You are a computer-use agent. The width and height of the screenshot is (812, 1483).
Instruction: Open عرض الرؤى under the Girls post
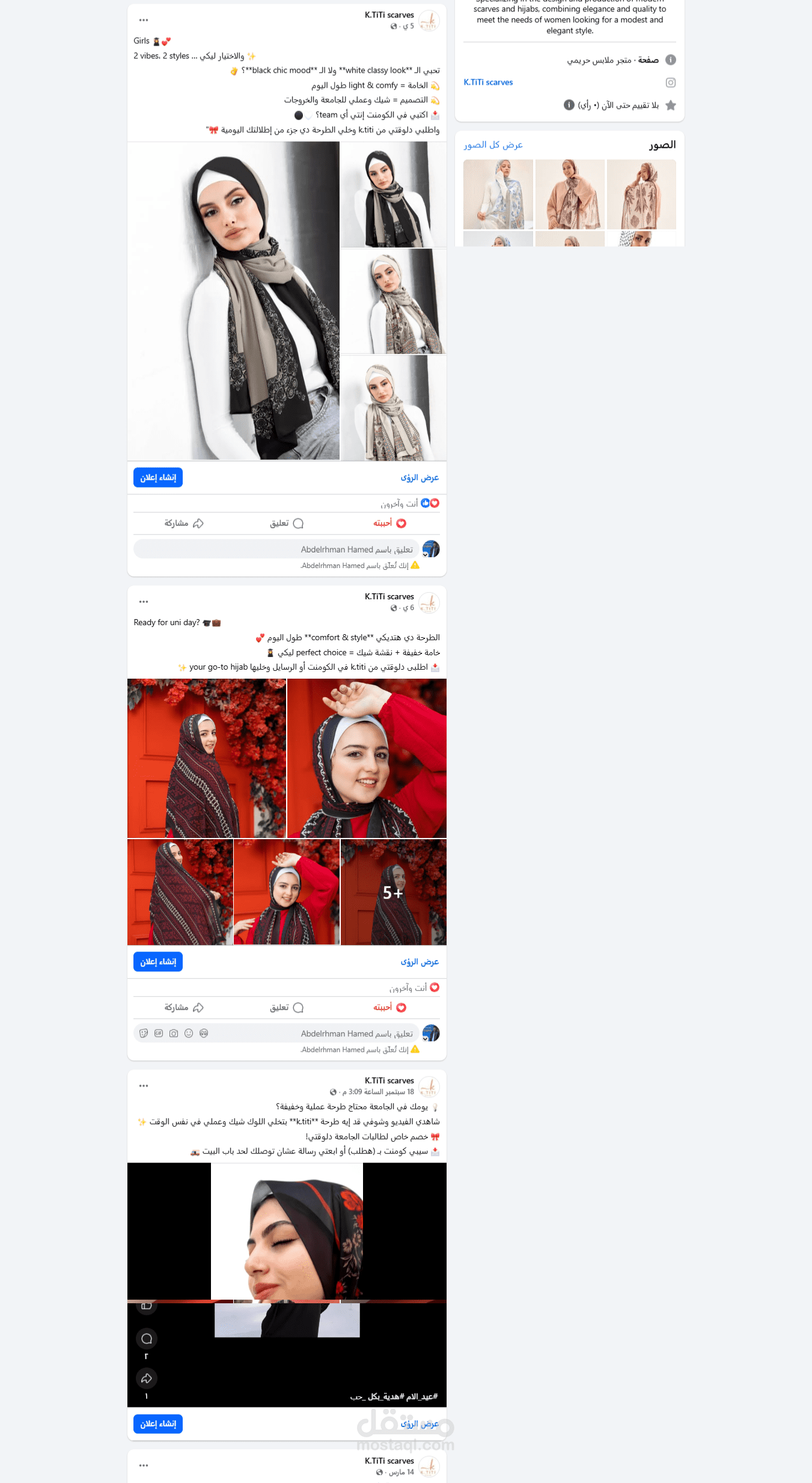coord(420,478)
